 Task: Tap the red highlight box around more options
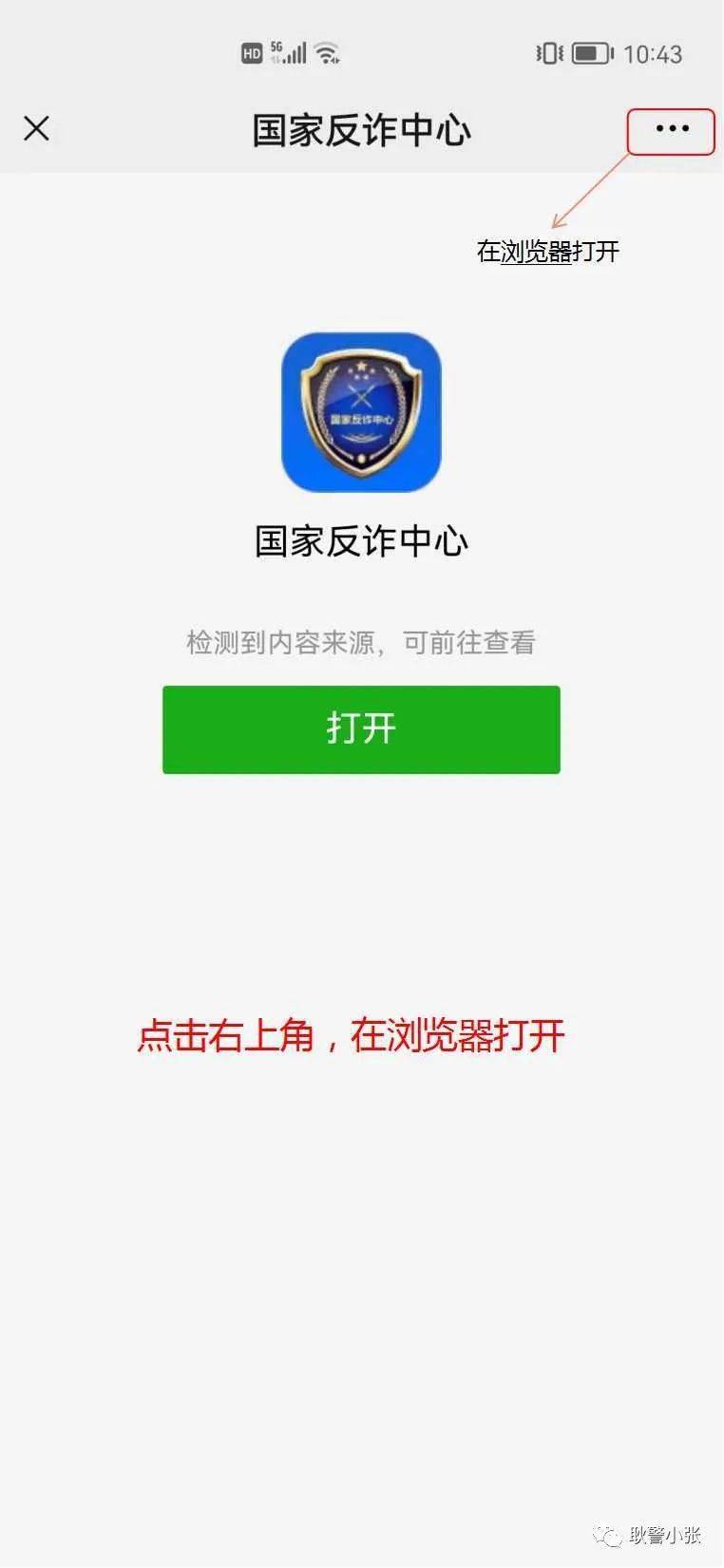tap(671, 130)
